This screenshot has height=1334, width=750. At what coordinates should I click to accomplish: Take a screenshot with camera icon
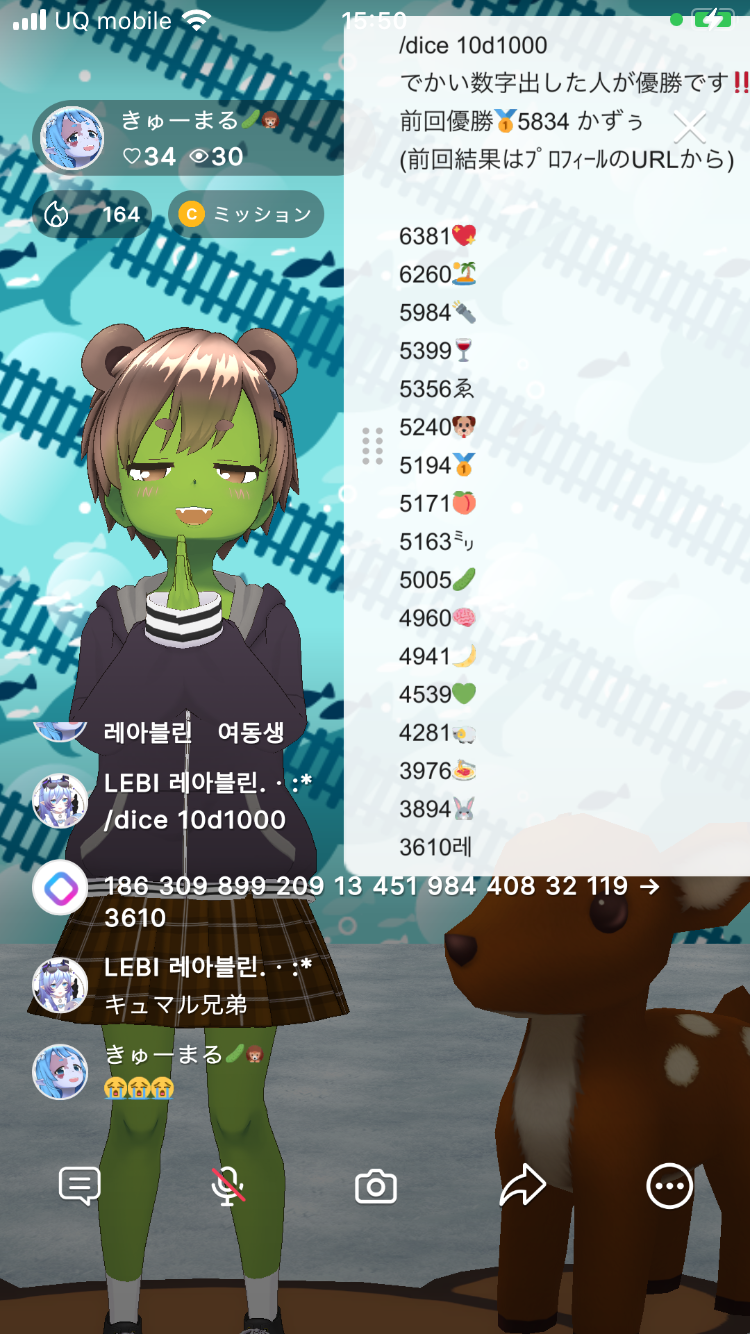376,1187
